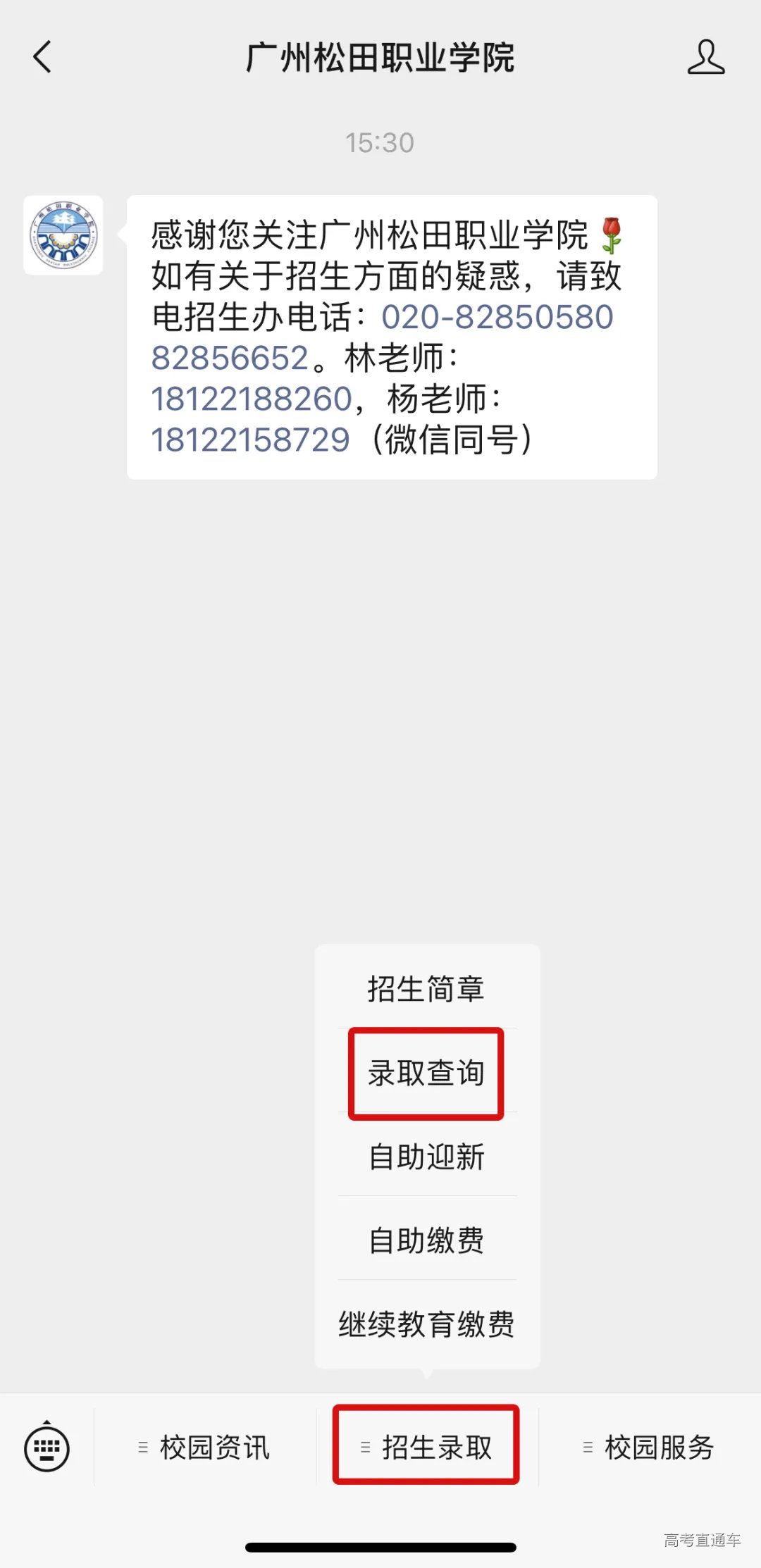Viewport: 761px width, 1568px height.
Task: Select the highlighted 录取查询 option
Action: tap(426, 1072)
